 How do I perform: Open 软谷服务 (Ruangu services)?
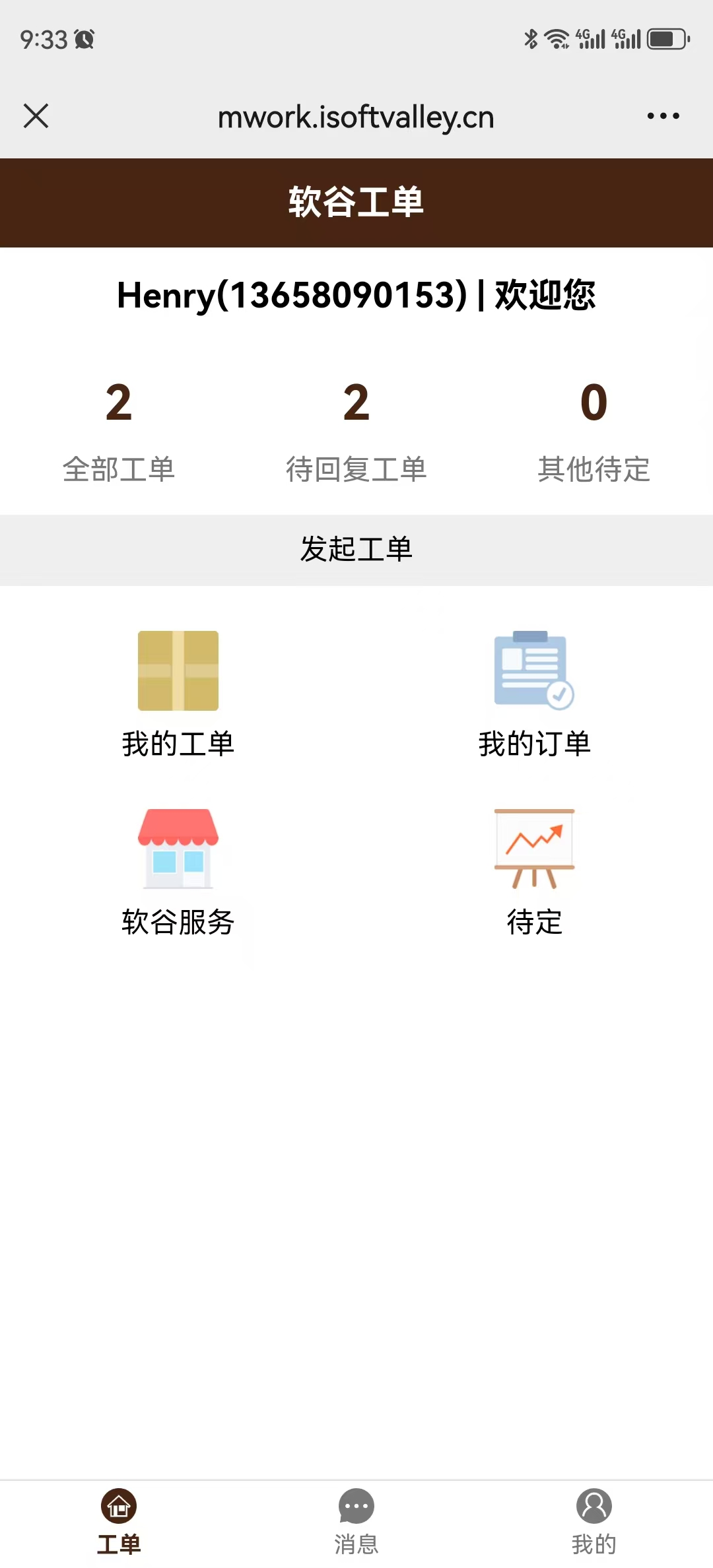(178, 871)
